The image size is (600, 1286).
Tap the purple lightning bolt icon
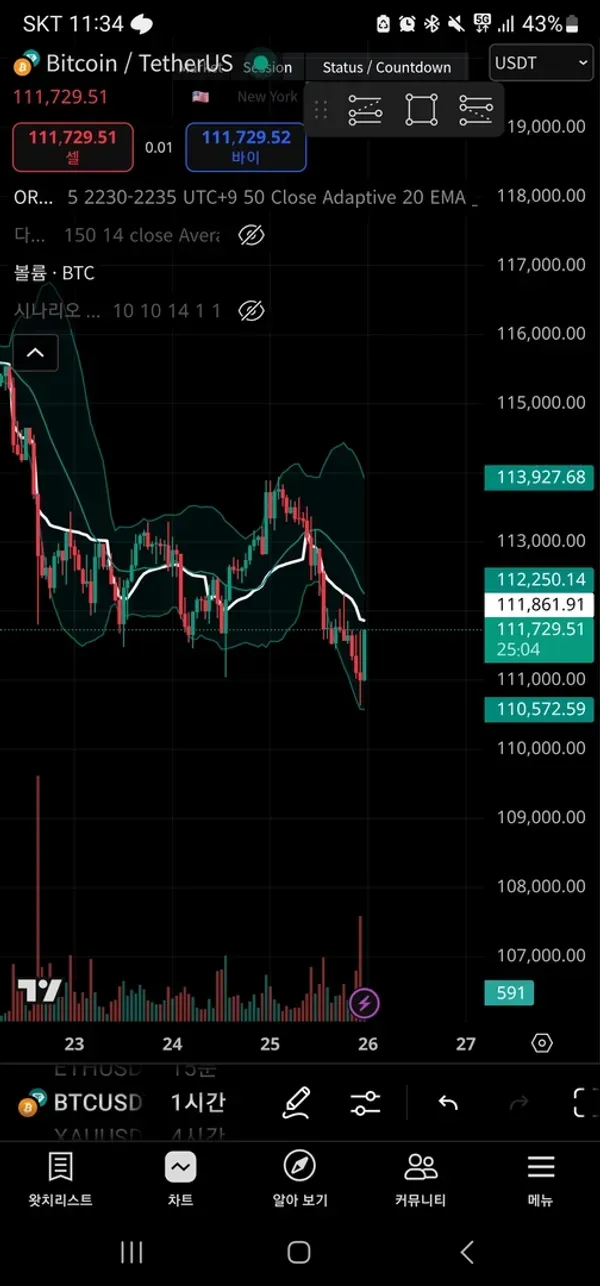[x=365, y=1002]
